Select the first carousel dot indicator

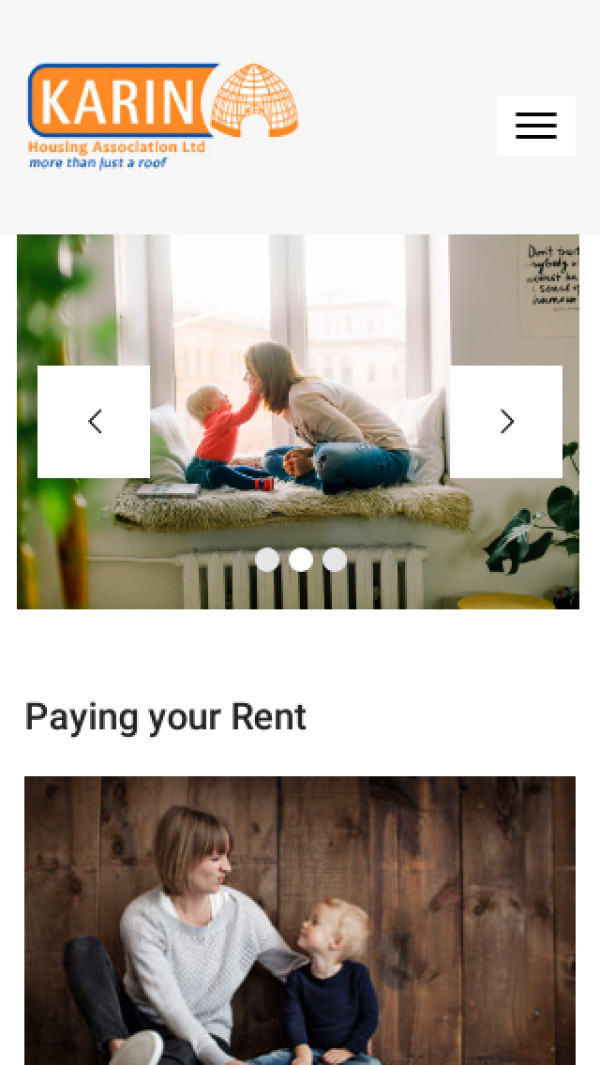[267, 560]
